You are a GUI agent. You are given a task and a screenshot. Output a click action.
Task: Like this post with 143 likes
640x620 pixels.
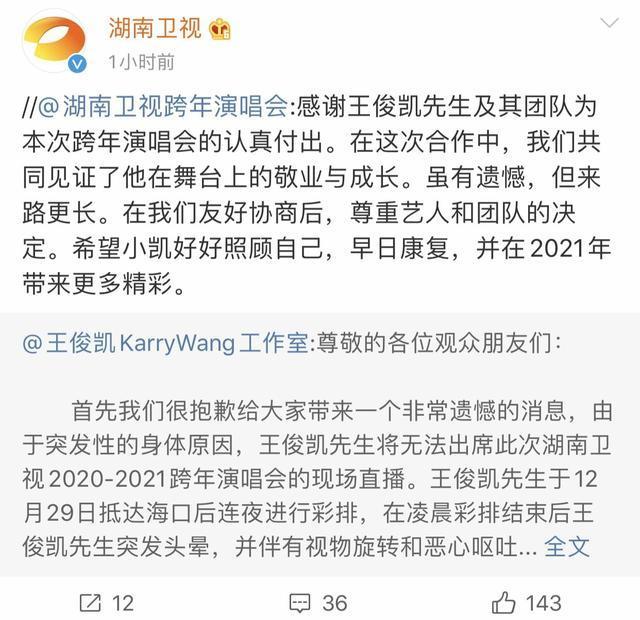click(x=527, y=601)
